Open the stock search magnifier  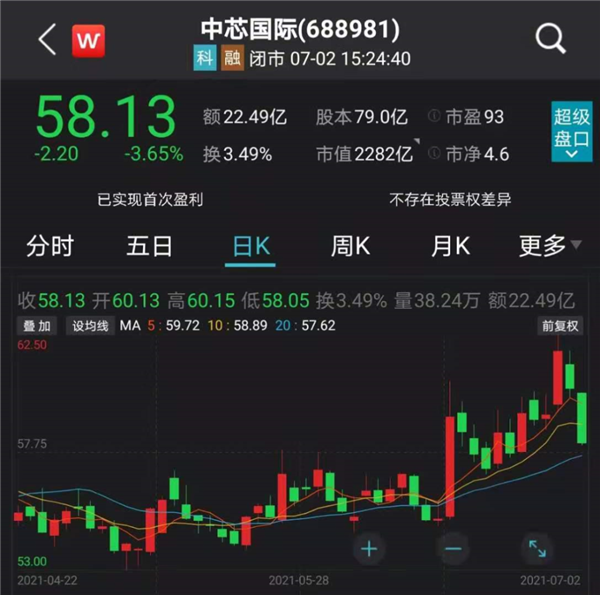point(550,40)
